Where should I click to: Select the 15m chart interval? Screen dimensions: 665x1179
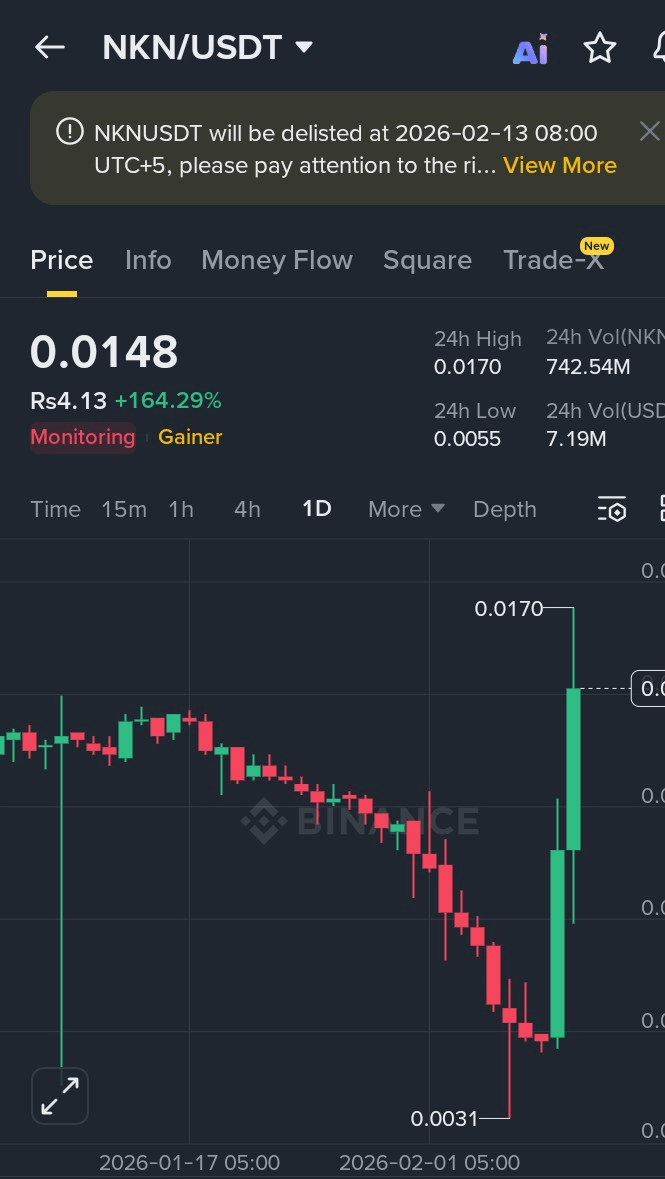pyautogui.click(x=124, y=509)
